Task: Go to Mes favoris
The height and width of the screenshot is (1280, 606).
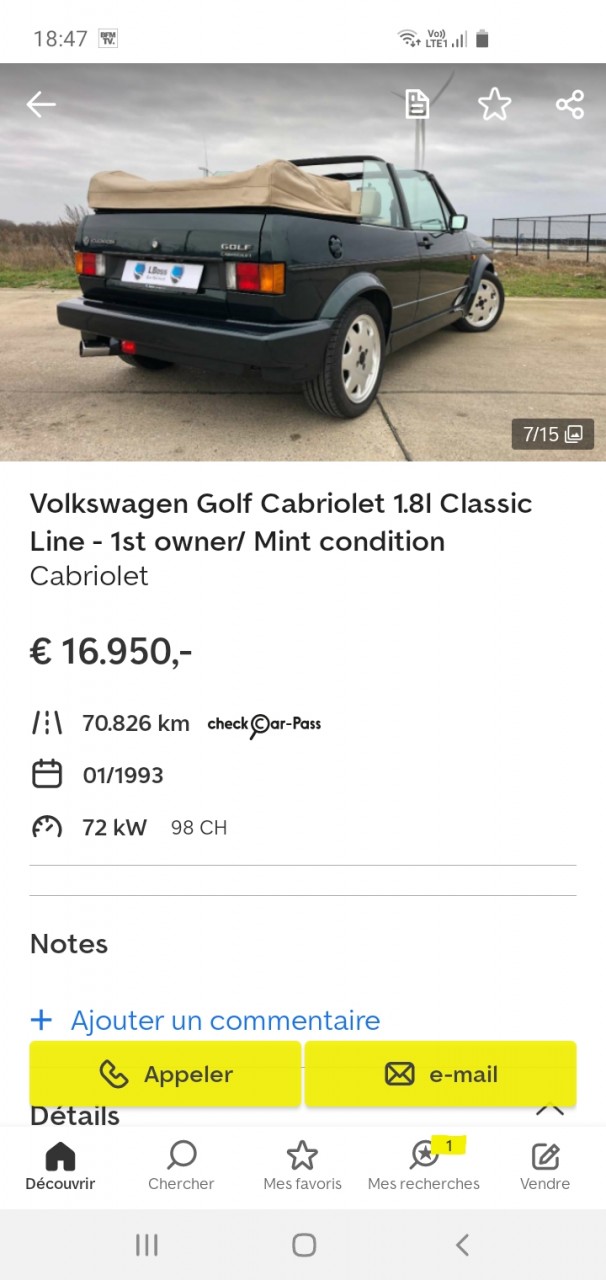Action: click(x=302, y=1167)
